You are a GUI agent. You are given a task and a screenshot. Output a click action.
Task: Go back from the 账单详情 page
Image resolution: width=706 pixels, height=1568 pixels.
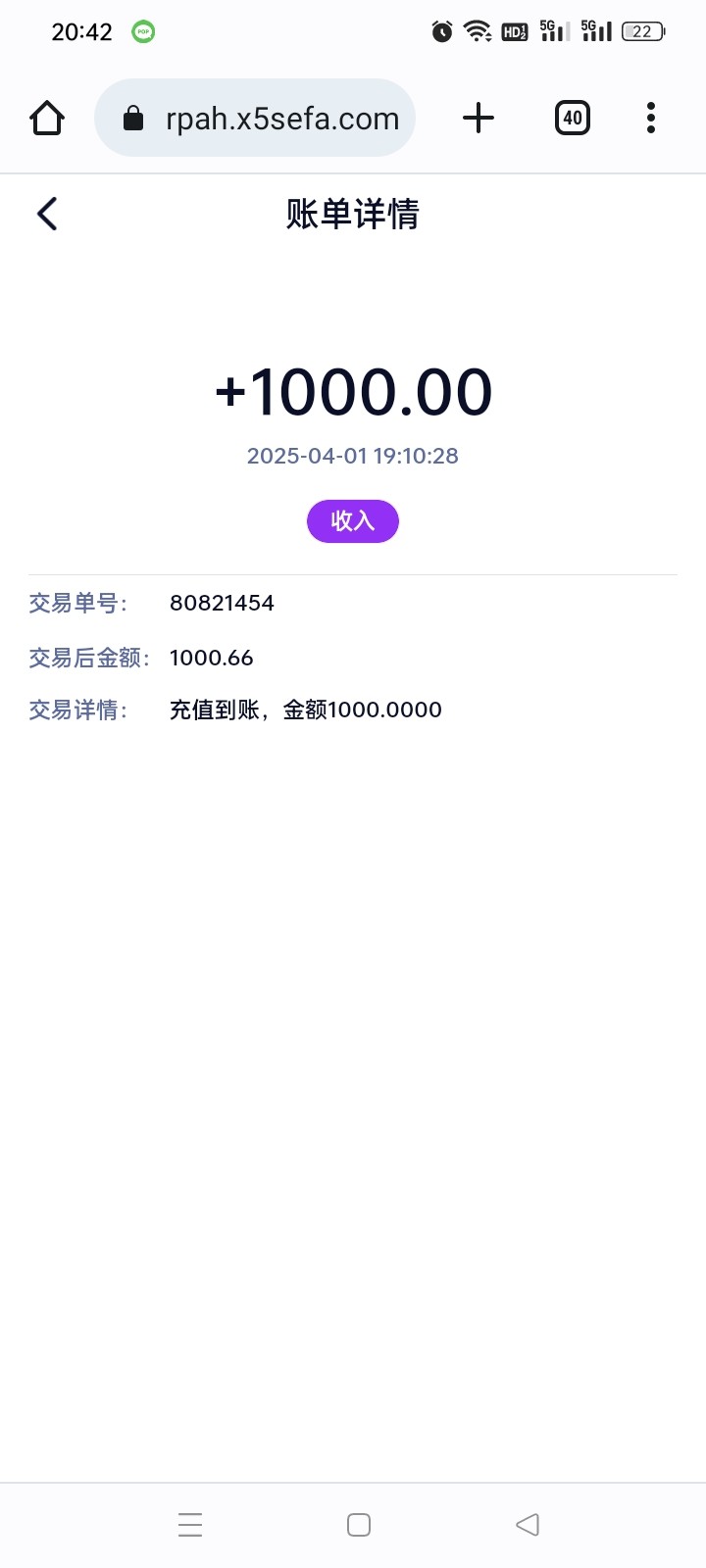(47, 214)
